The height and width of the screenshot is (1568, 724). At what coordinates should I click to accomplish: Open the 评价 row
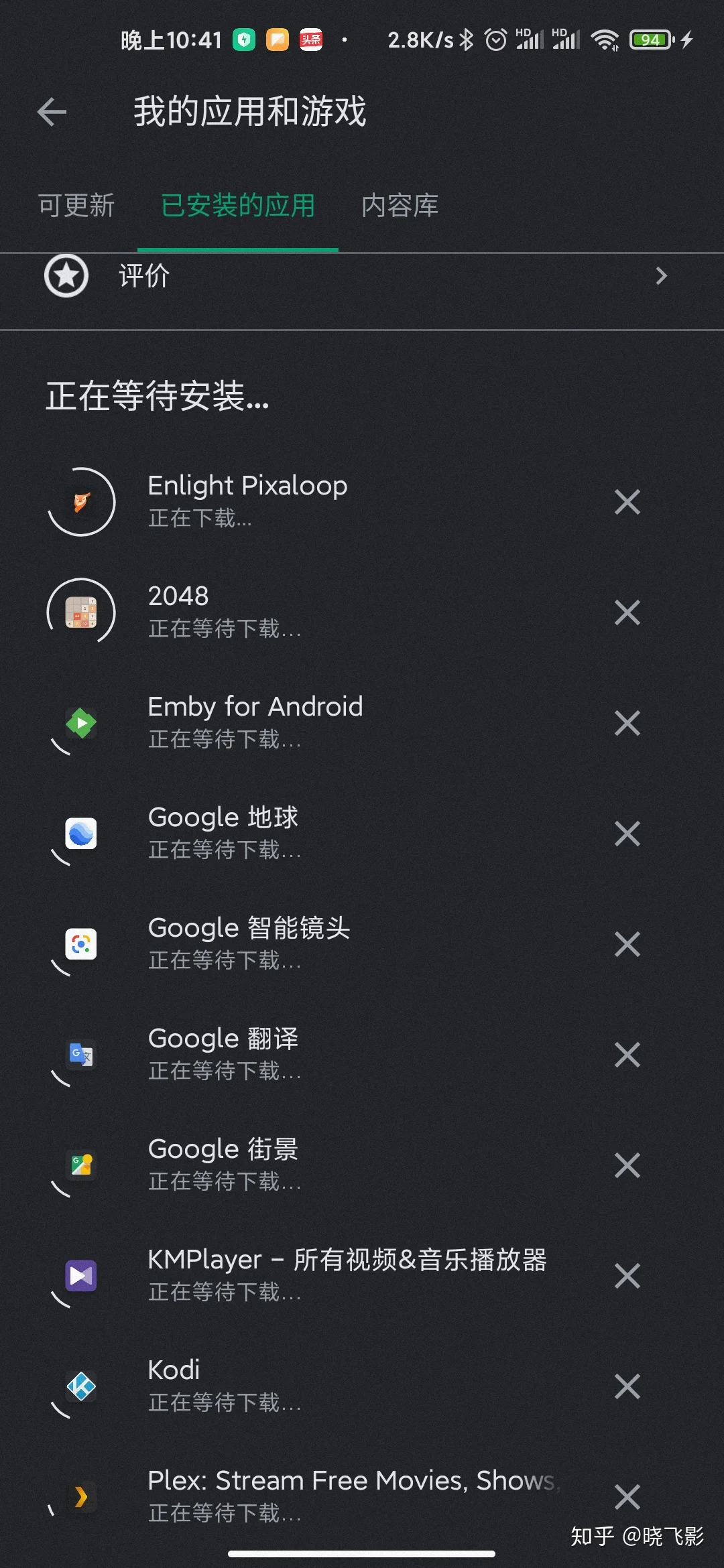pyautogui.click(x=362, y=275)
